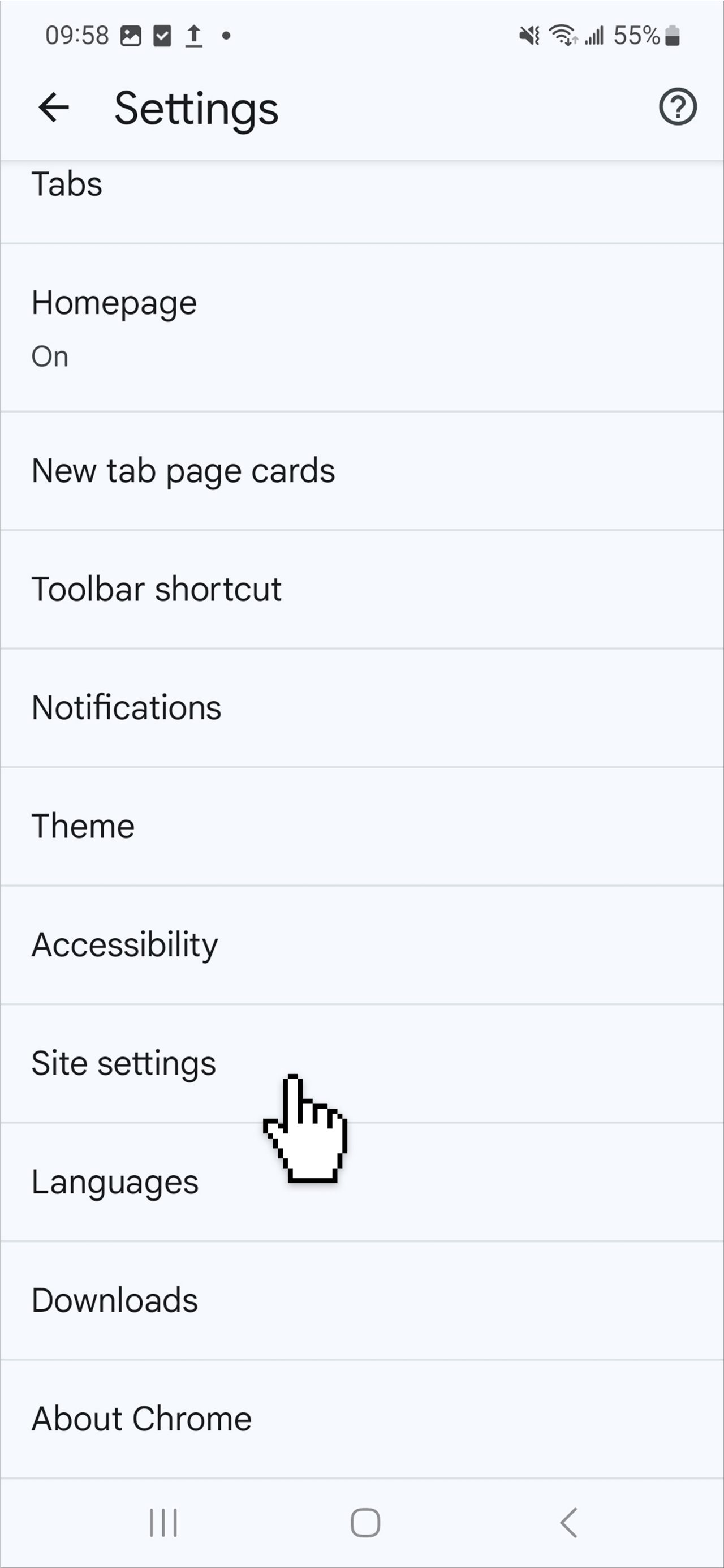Open recent apps from navigation bar
The width and height of the screenshot is (724, 1568).
pos(163,1523)
